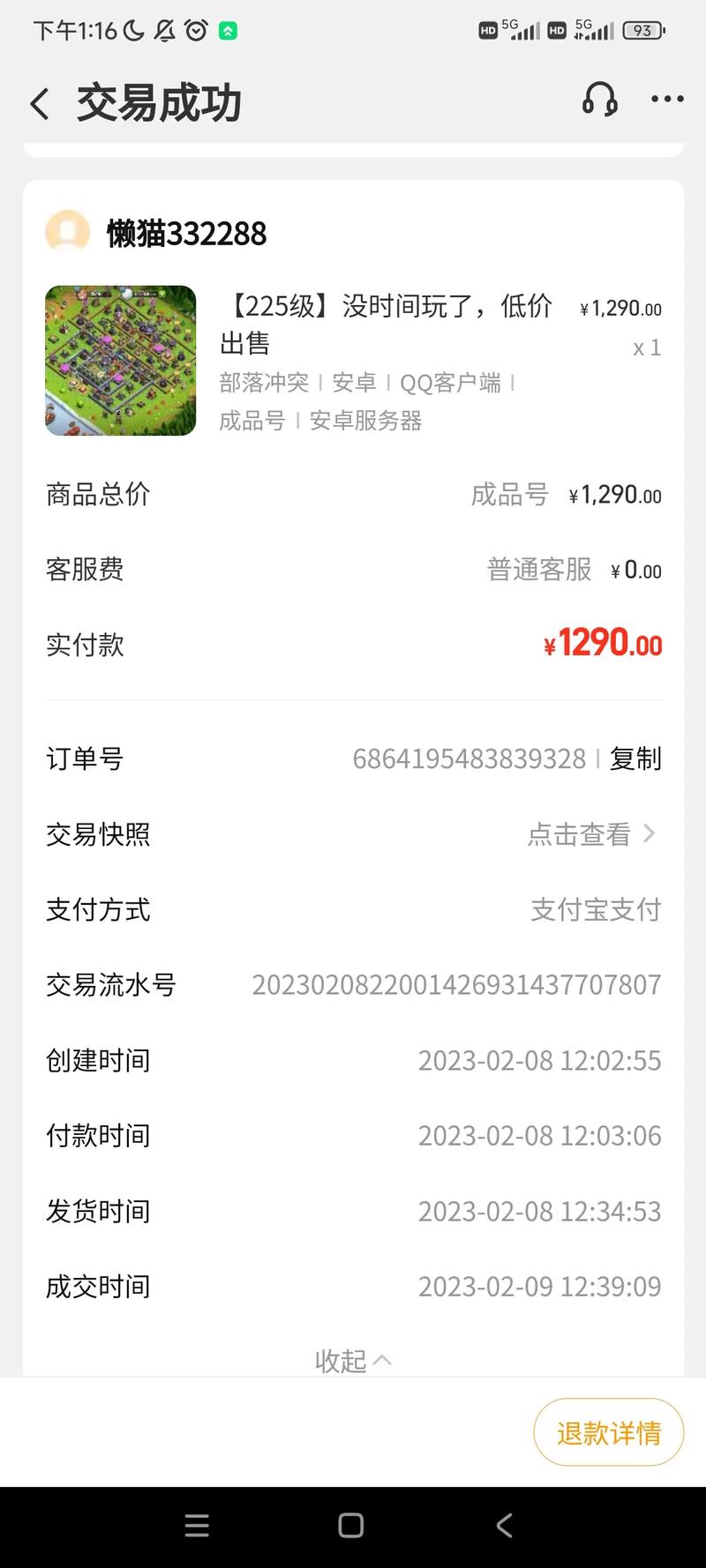Open 退款详情 refund details
This screenshot has height=1568, width=706.
(x=609, y=1433)
